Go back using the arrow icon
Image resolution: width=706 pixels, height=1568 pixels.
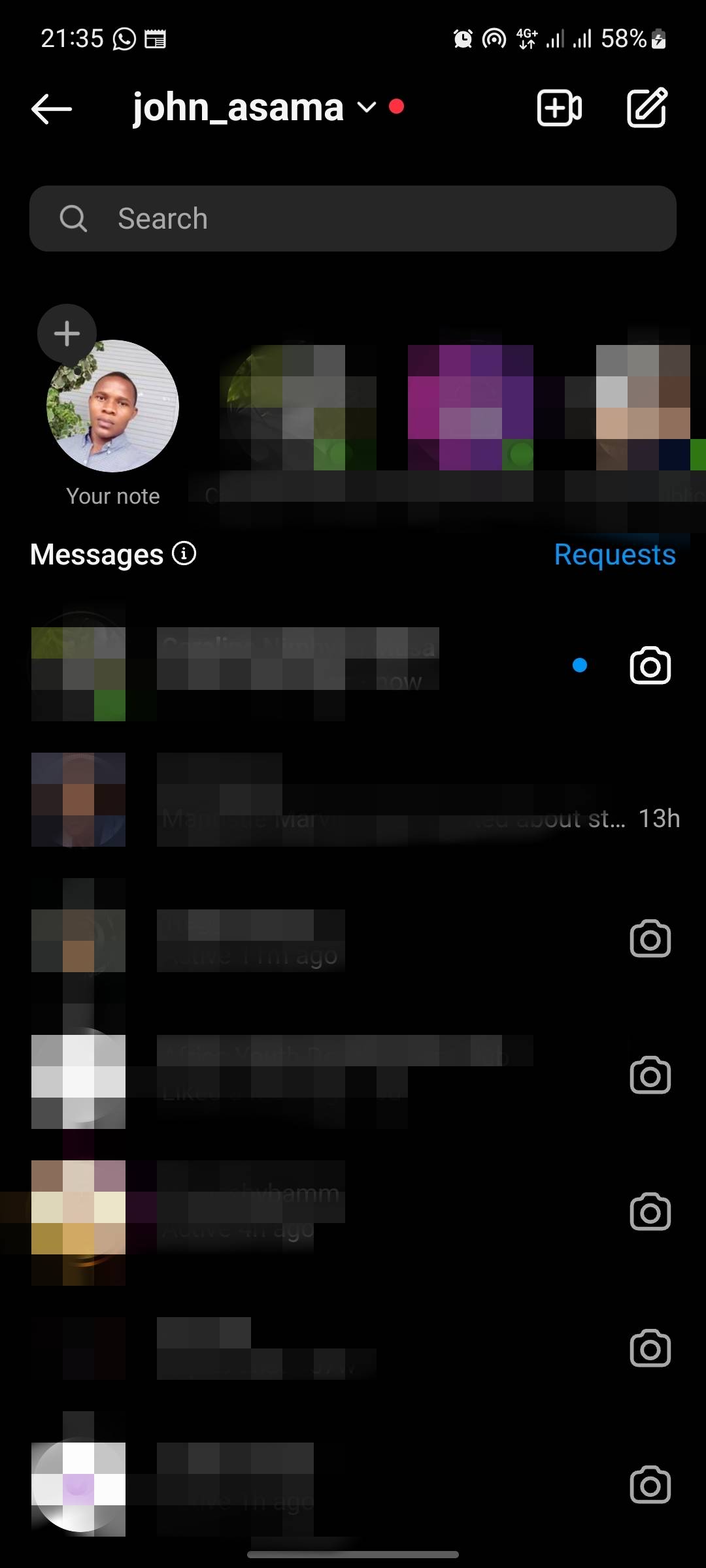tap(52, 108)
